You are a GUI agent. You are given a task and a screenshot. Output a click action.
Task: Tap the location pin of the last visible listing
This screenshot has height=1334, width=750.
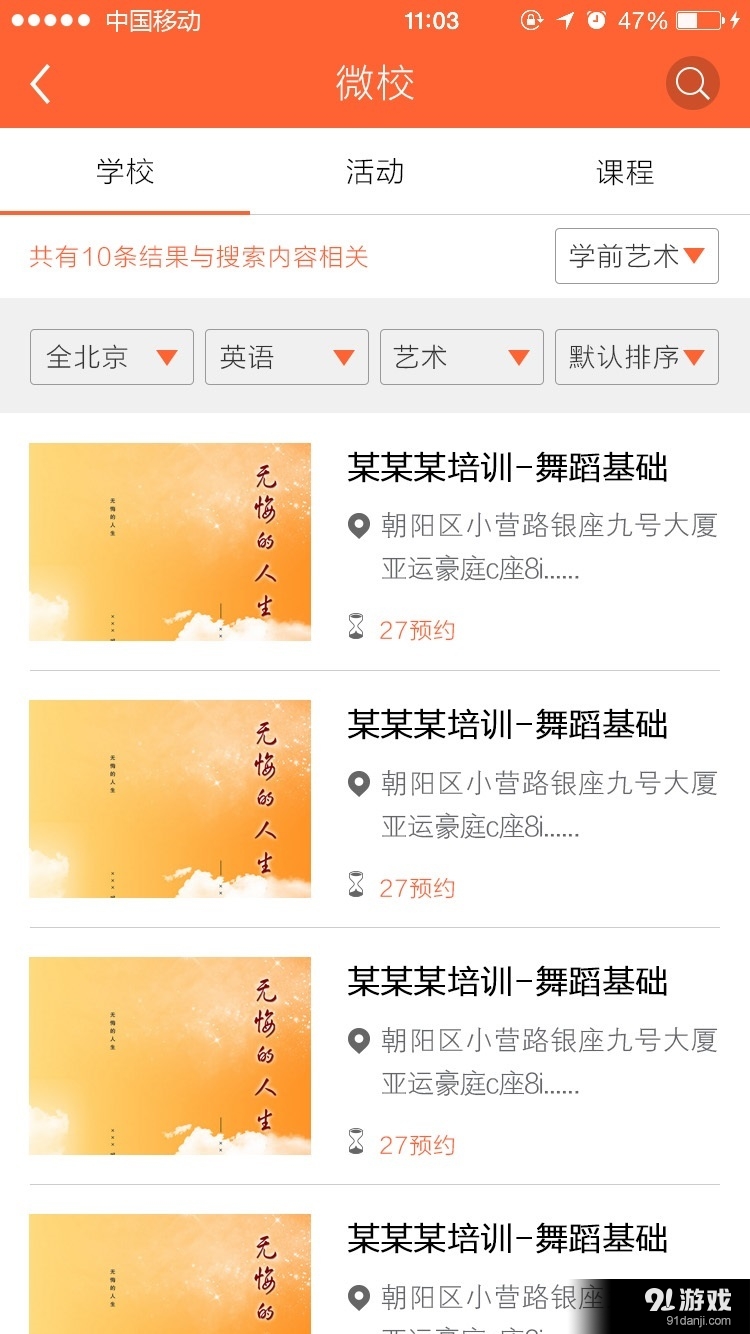coord(357,1297)
